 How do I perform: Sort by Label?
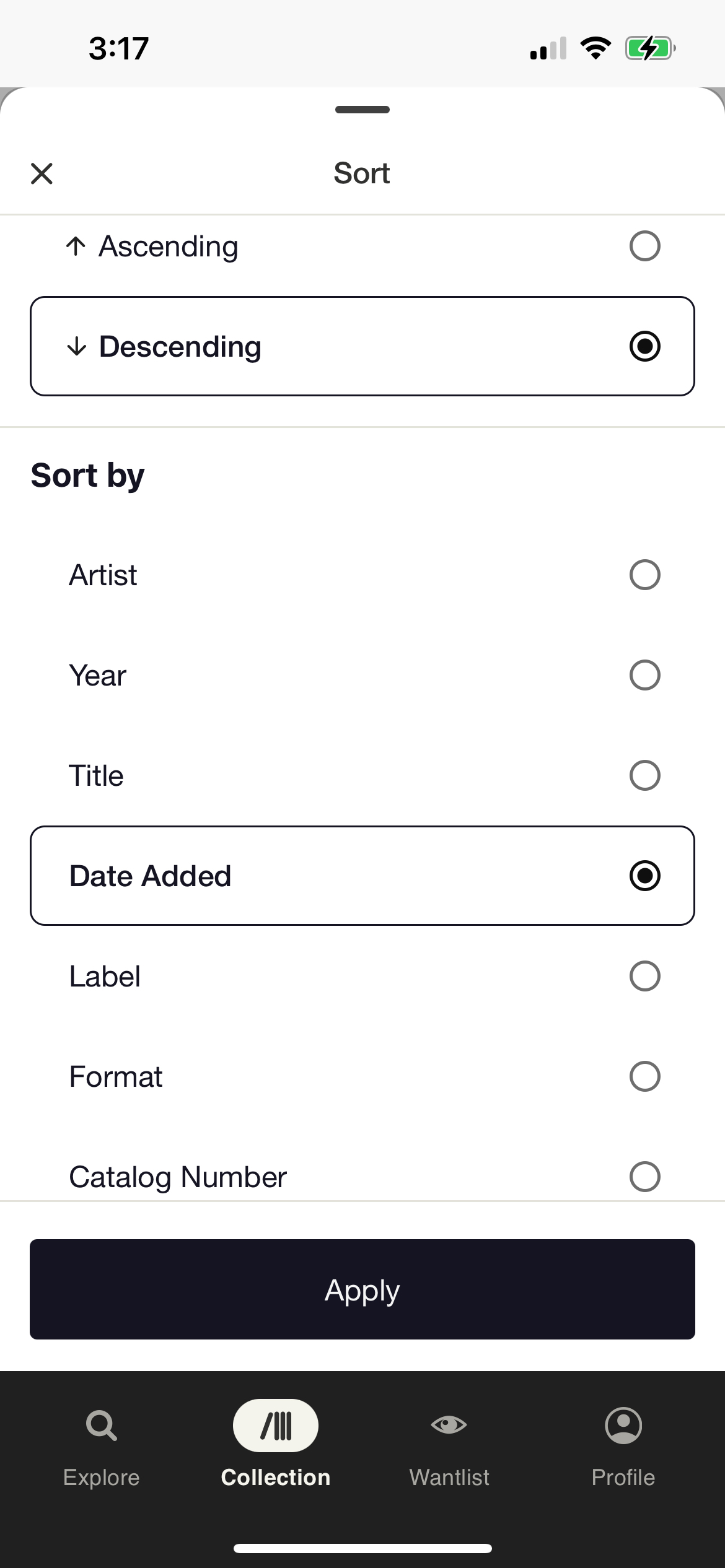click(362, 976)
